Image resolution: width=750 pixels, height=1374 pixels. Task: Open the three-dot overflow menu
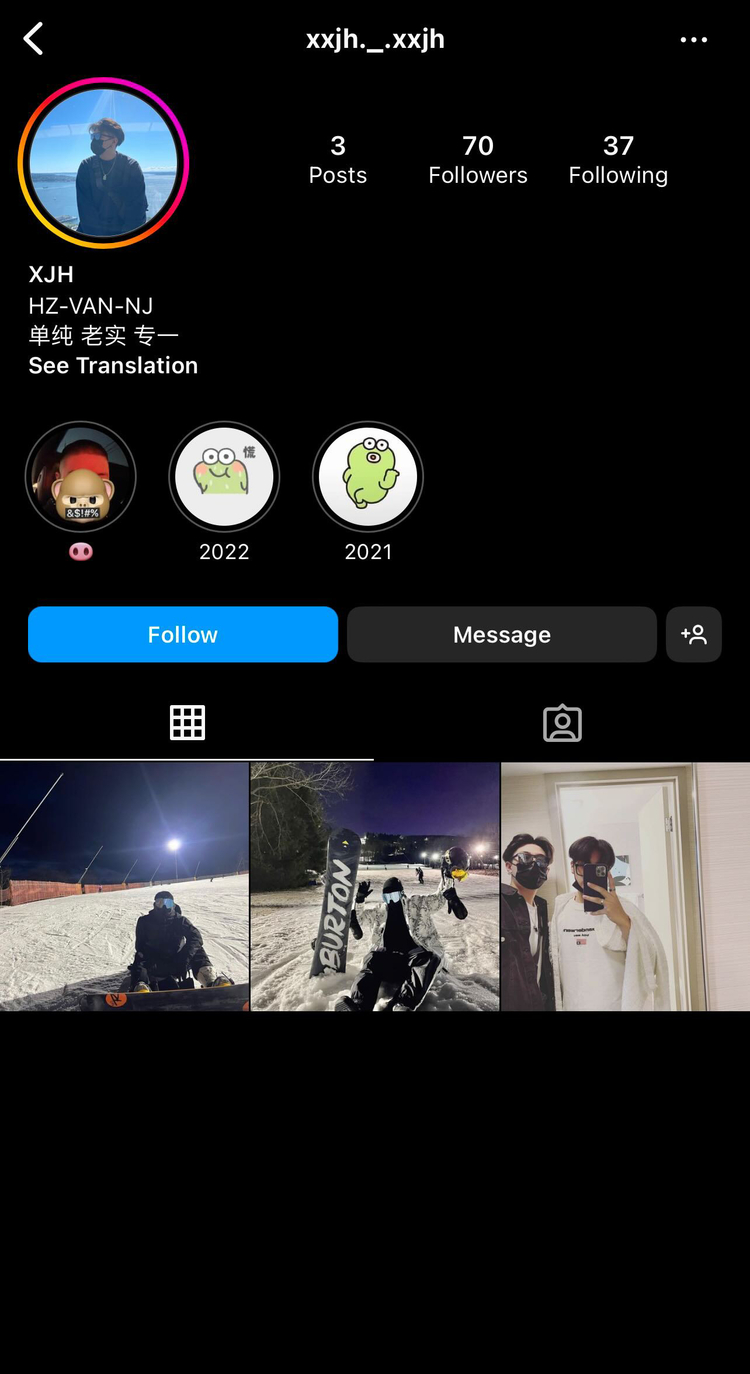click(693, 40)
